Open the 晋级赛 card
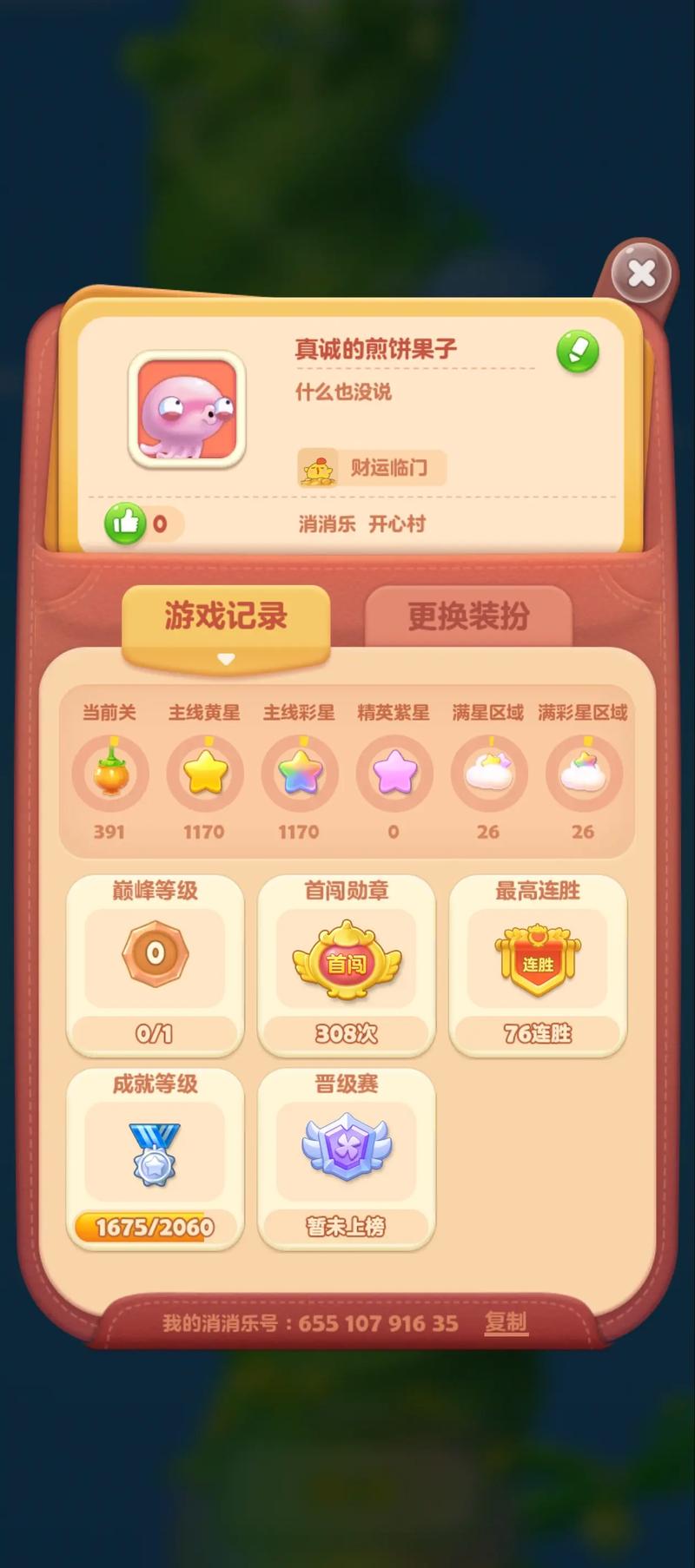 pyautogui.click(x=346, y=1159)
